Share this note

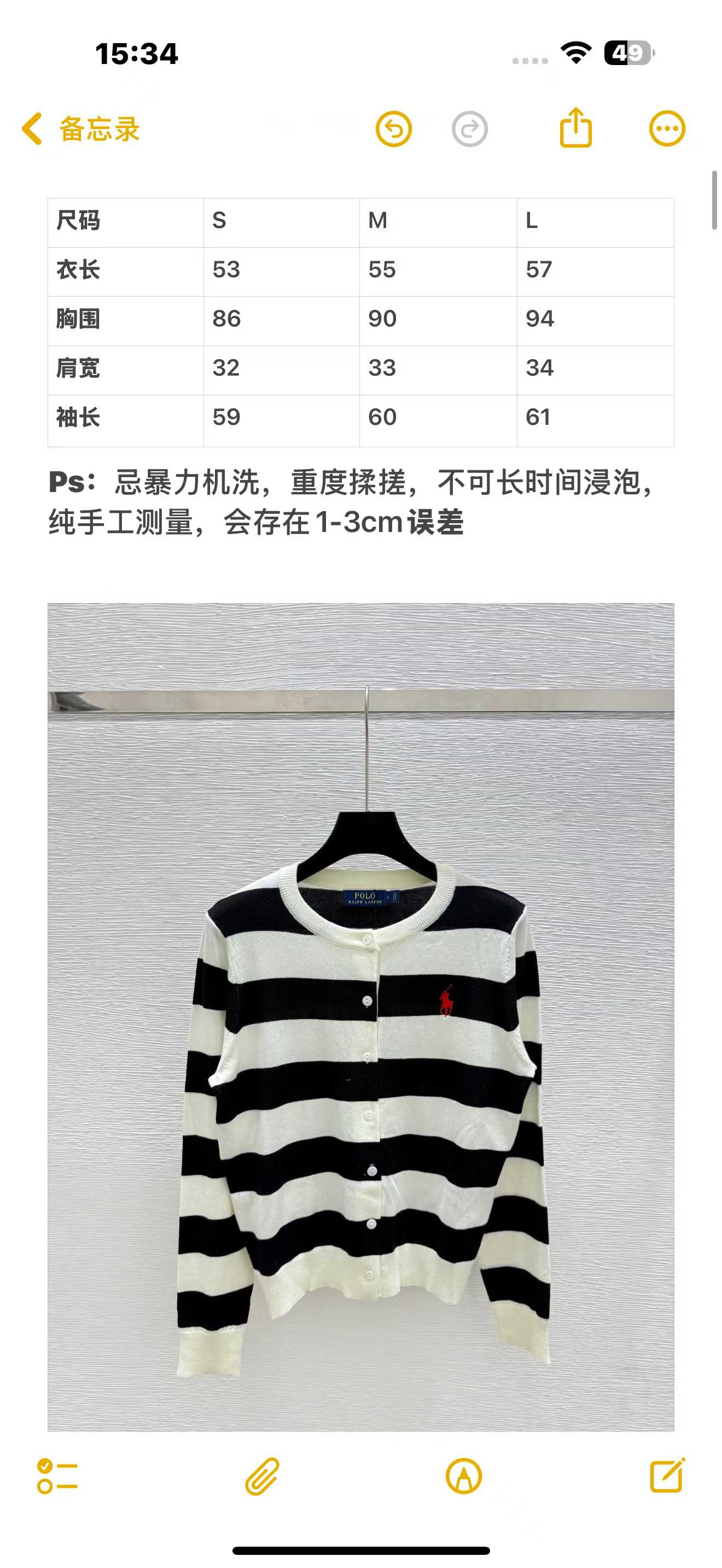point(575,128)
